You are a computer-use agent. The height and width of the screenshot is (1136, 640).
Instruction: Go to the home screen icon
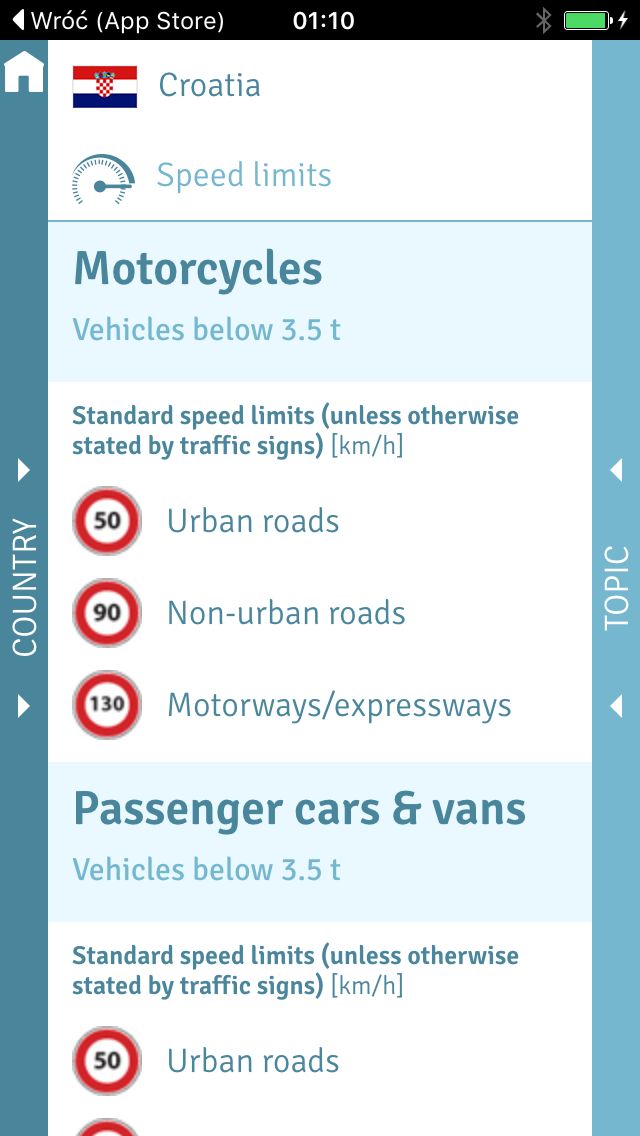pyautogui.click(x=24, y=72)
